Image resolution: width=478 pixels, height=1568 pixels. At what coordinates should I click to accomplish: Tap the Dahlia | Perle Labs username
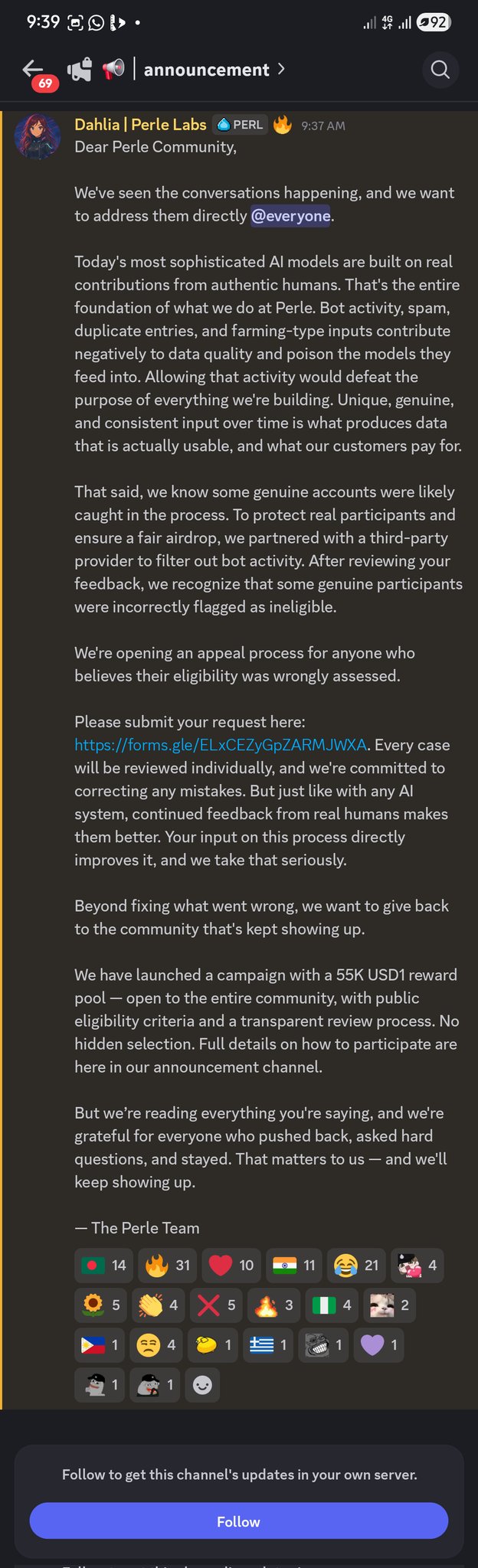140,125
